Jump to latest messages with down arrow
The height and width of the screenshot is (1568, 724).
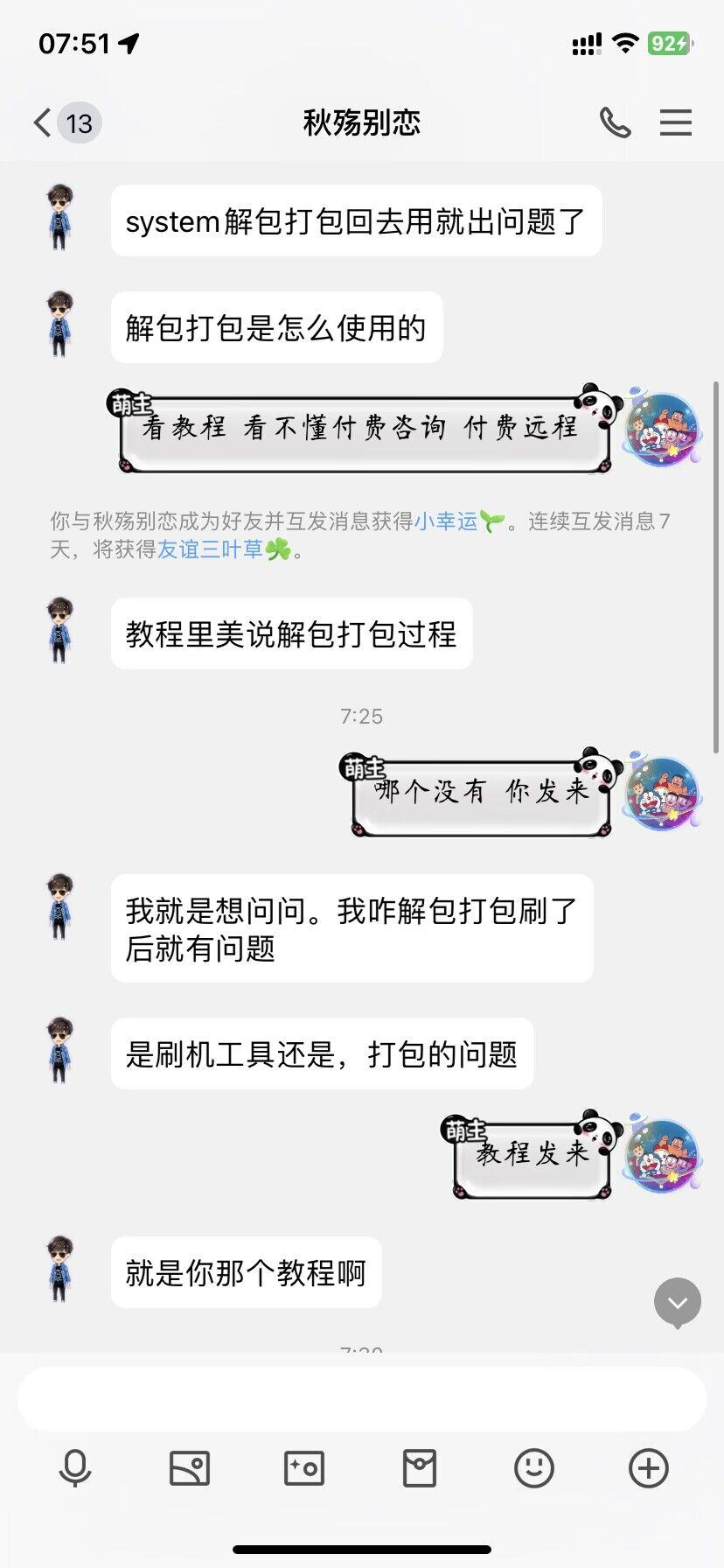point(678,1303)
